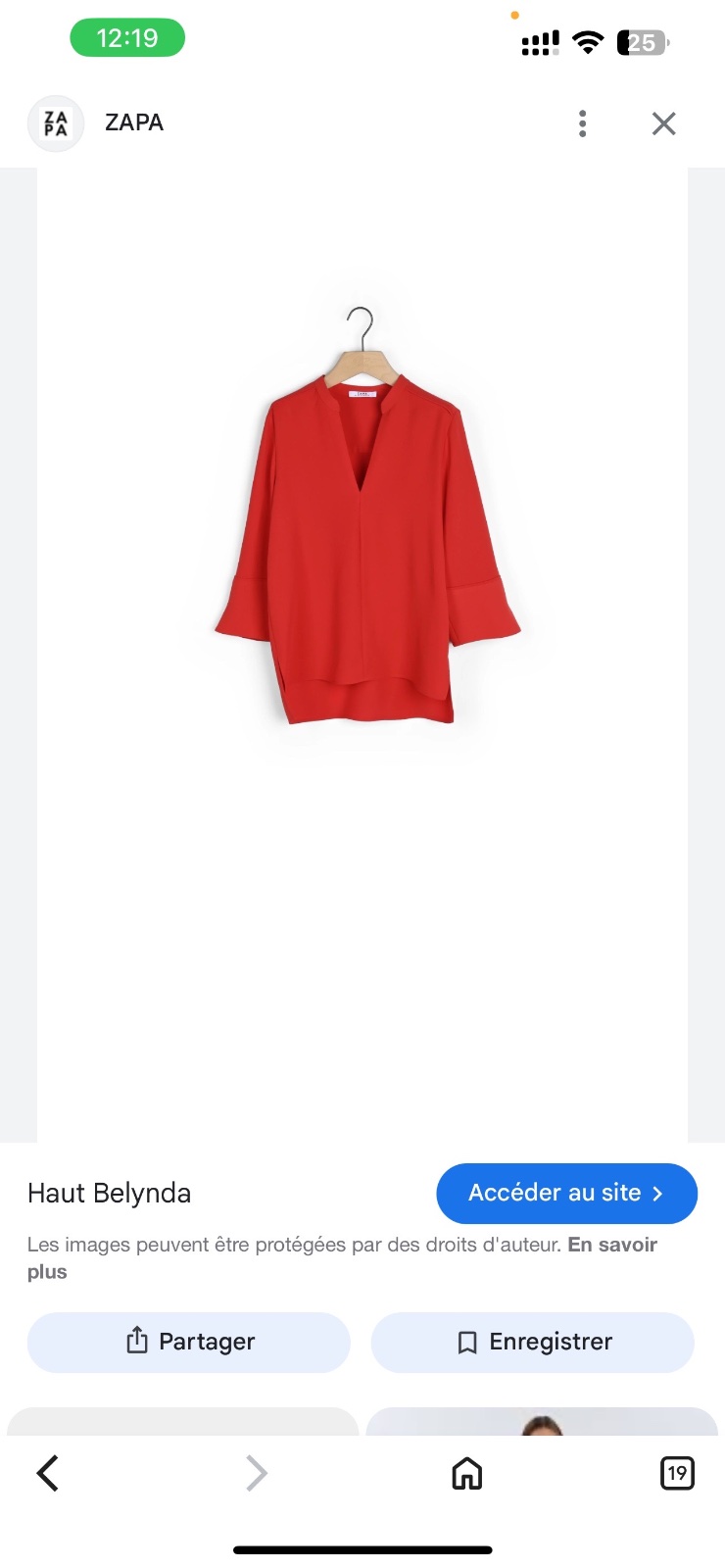The image size is (725, 1568).
Task: Go back using the browser back arrow
Action: click(47, 1472)
